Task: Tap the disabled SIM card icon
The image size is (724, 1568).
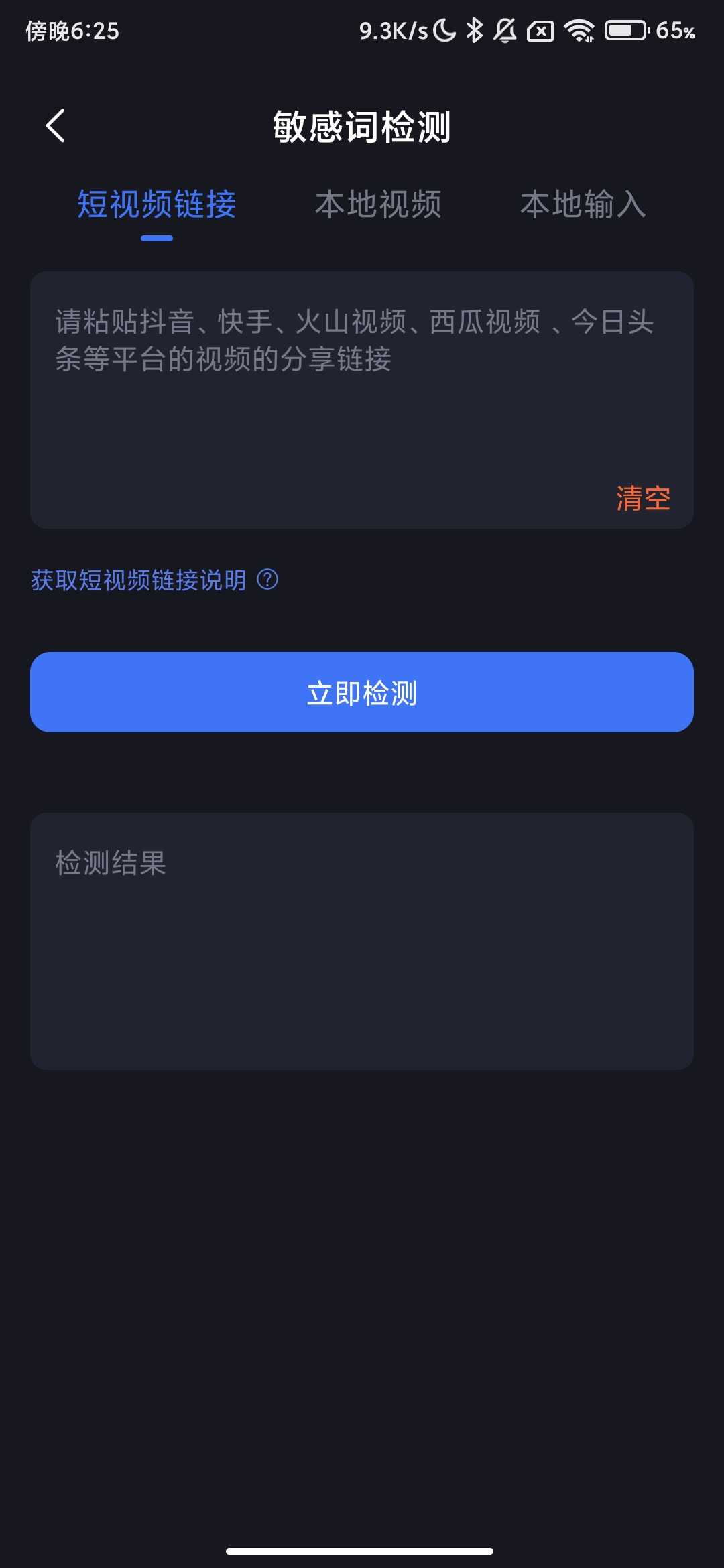Action: coord(540,29)
